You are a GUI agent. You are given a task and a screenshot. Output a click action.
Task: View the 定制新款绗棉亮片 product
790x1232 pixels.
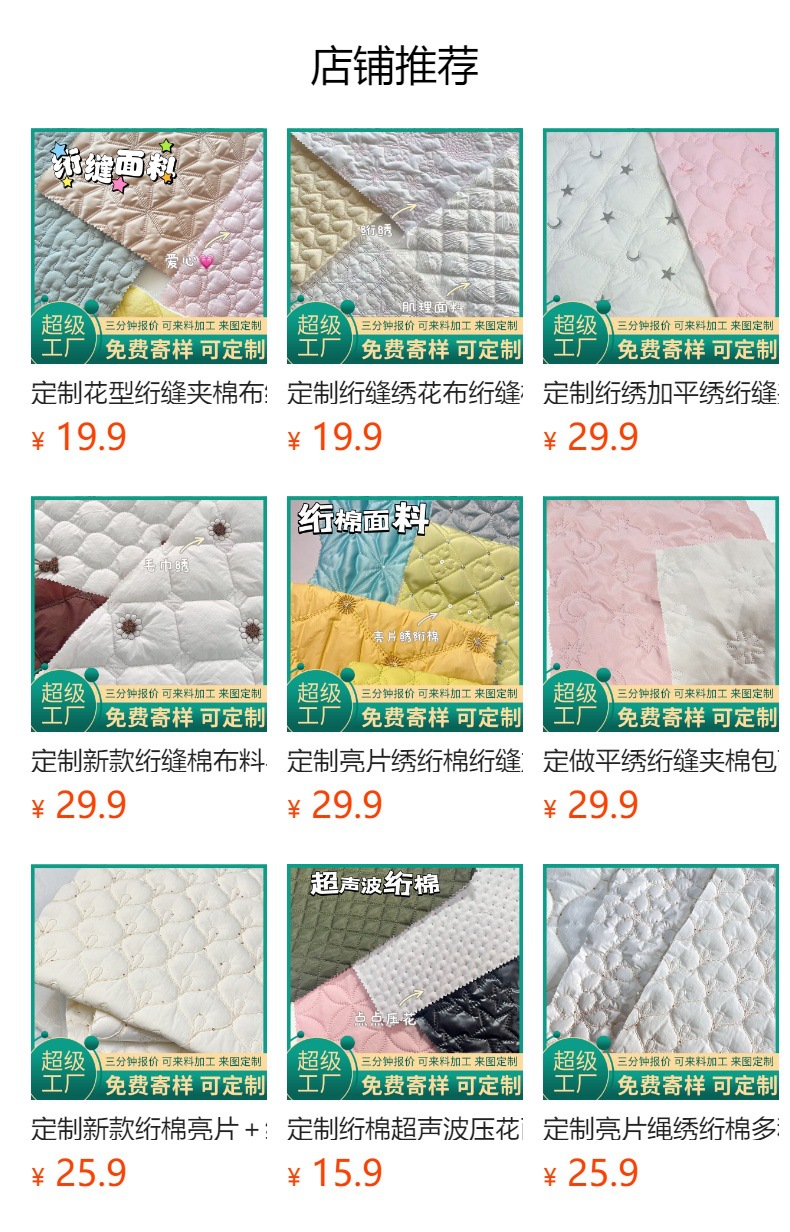pos(149,982)
